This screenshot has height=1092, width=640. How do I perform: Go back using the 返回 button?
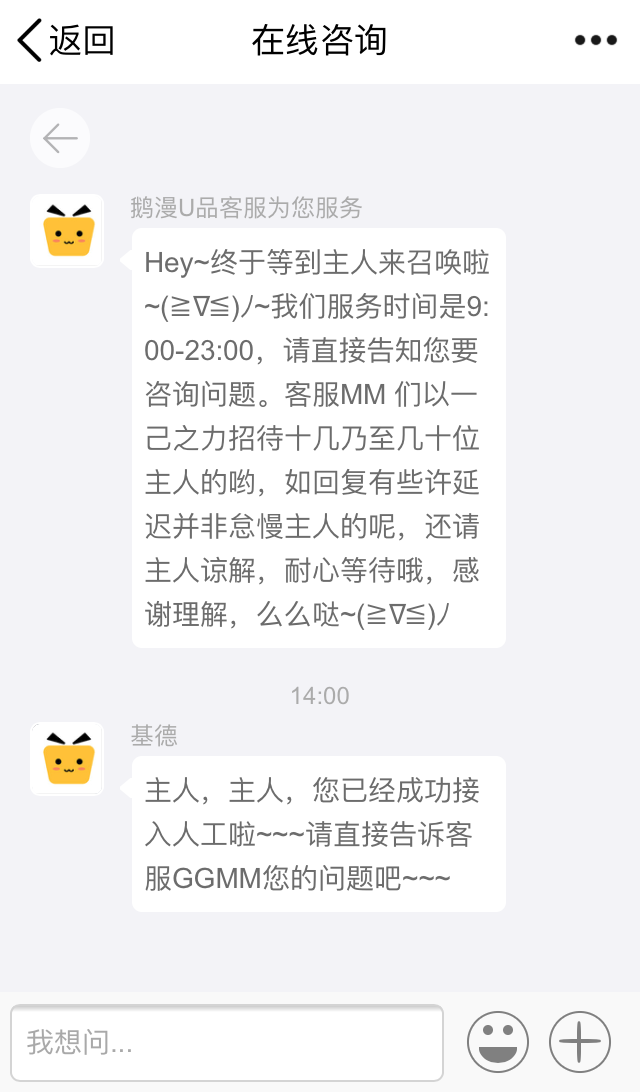[x=65, y=40]
